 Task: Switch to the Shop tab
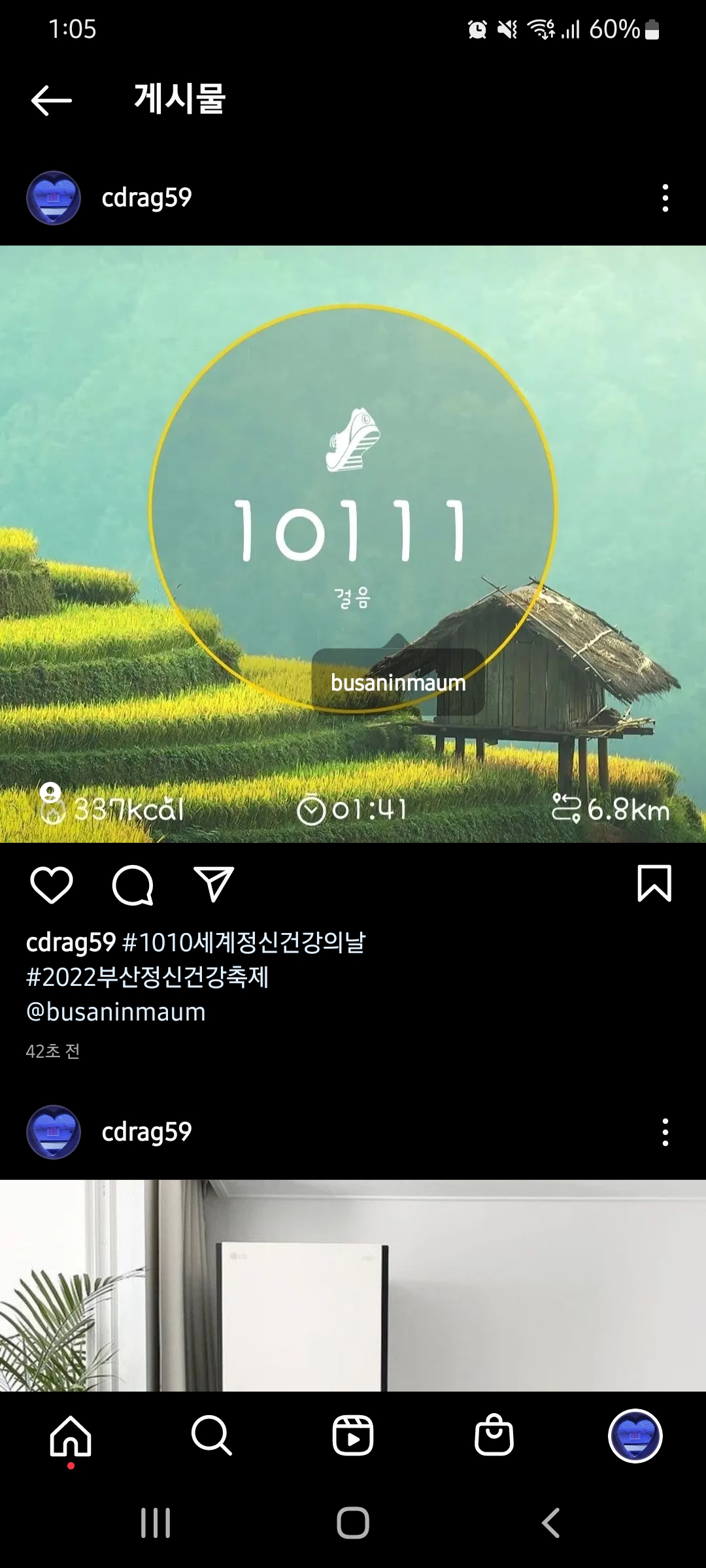[494, 1436]
